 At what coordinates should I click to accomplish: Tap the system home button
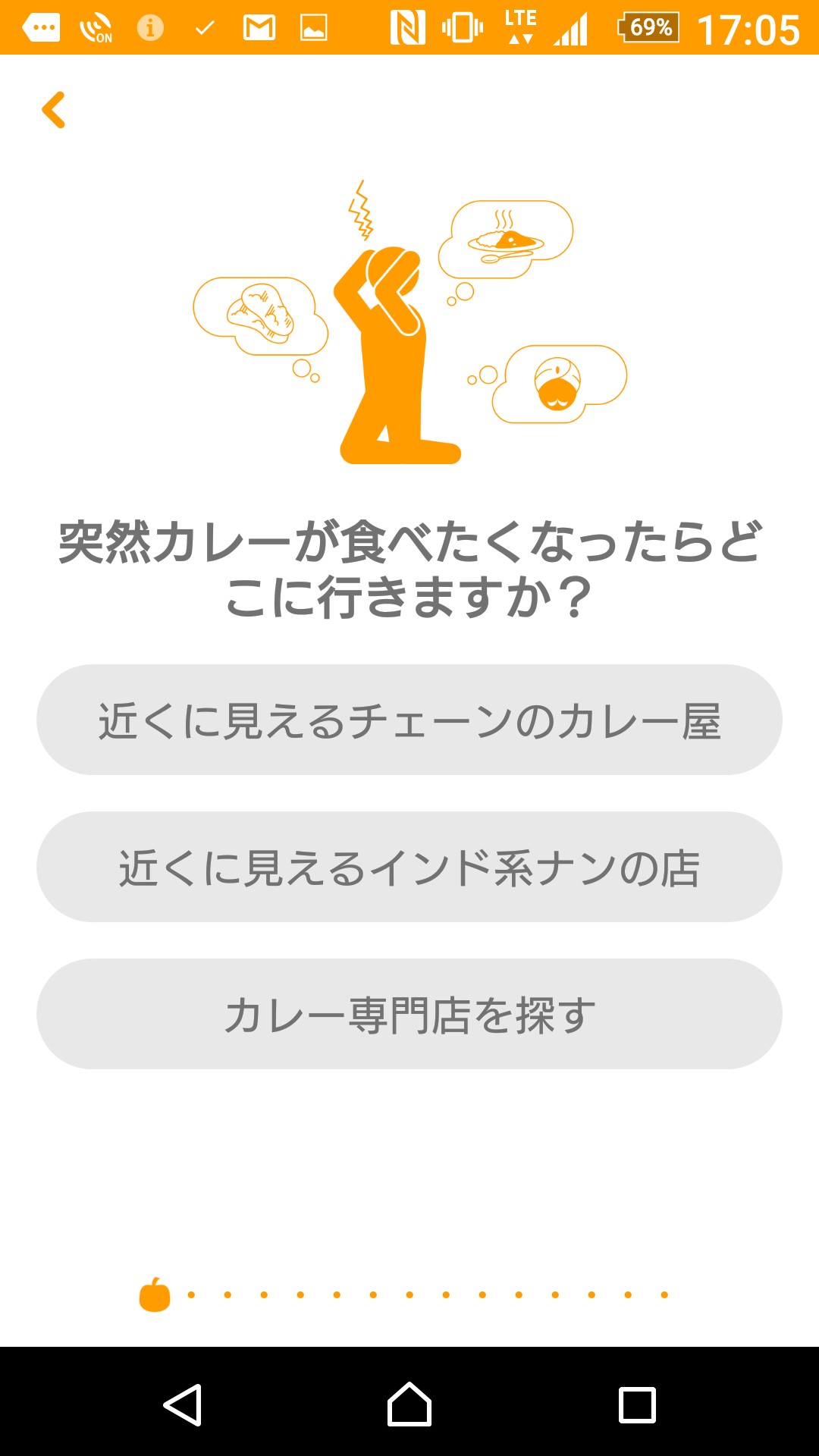pyautogui.click(x=409, y=1404)
